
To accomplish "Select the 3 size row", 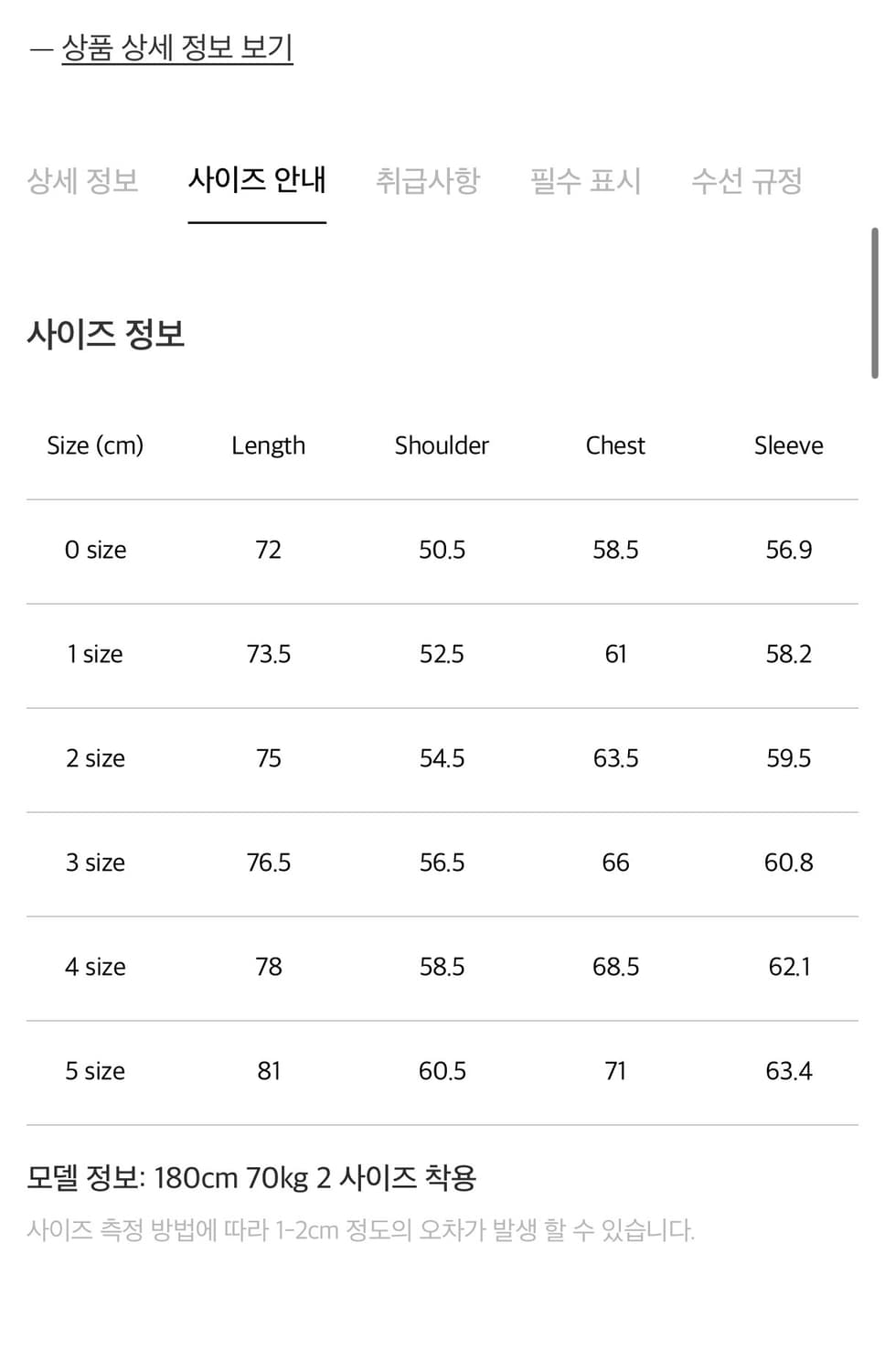I will (x=95, y=863).
